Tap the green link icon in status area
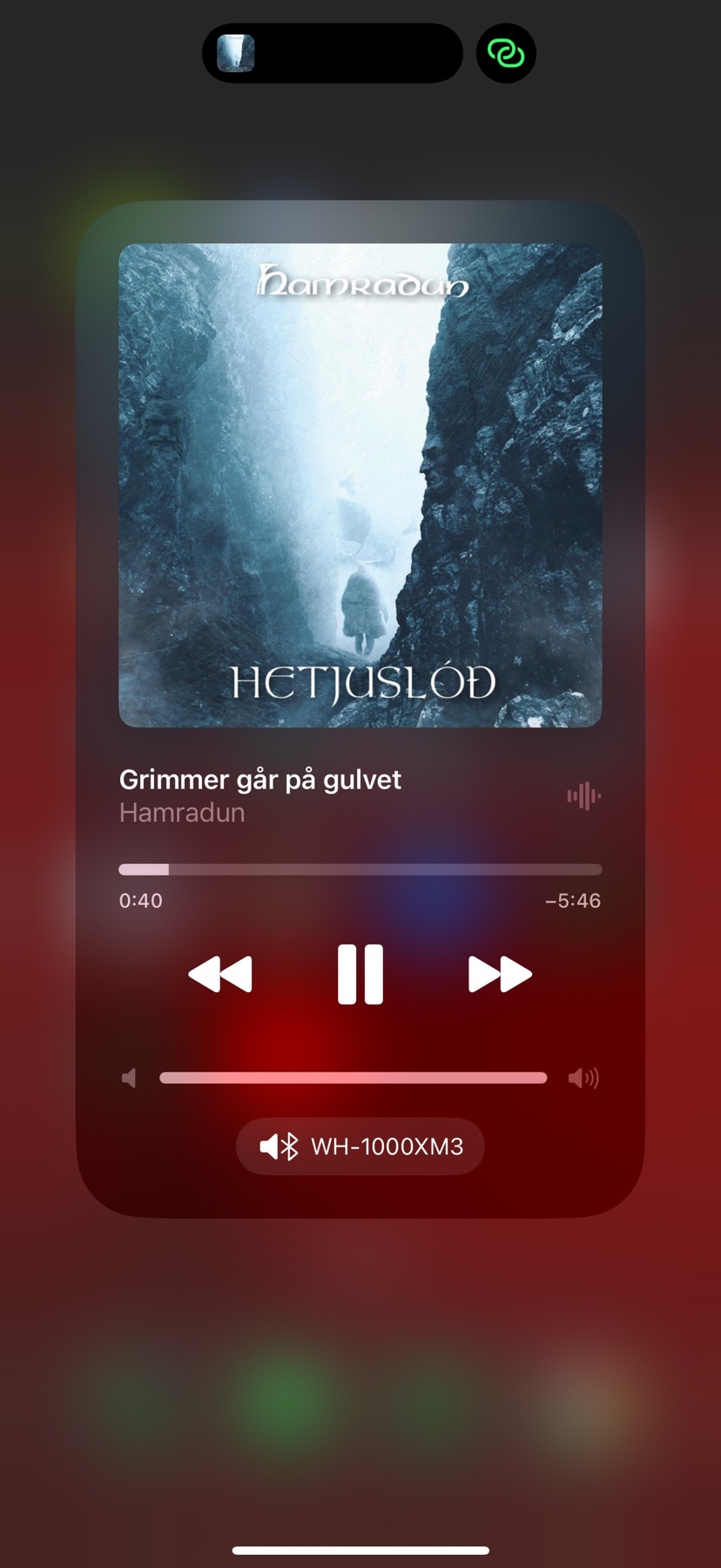Image resolution: width=721 pixels, height=1568 pixels. tap(506, 53)
